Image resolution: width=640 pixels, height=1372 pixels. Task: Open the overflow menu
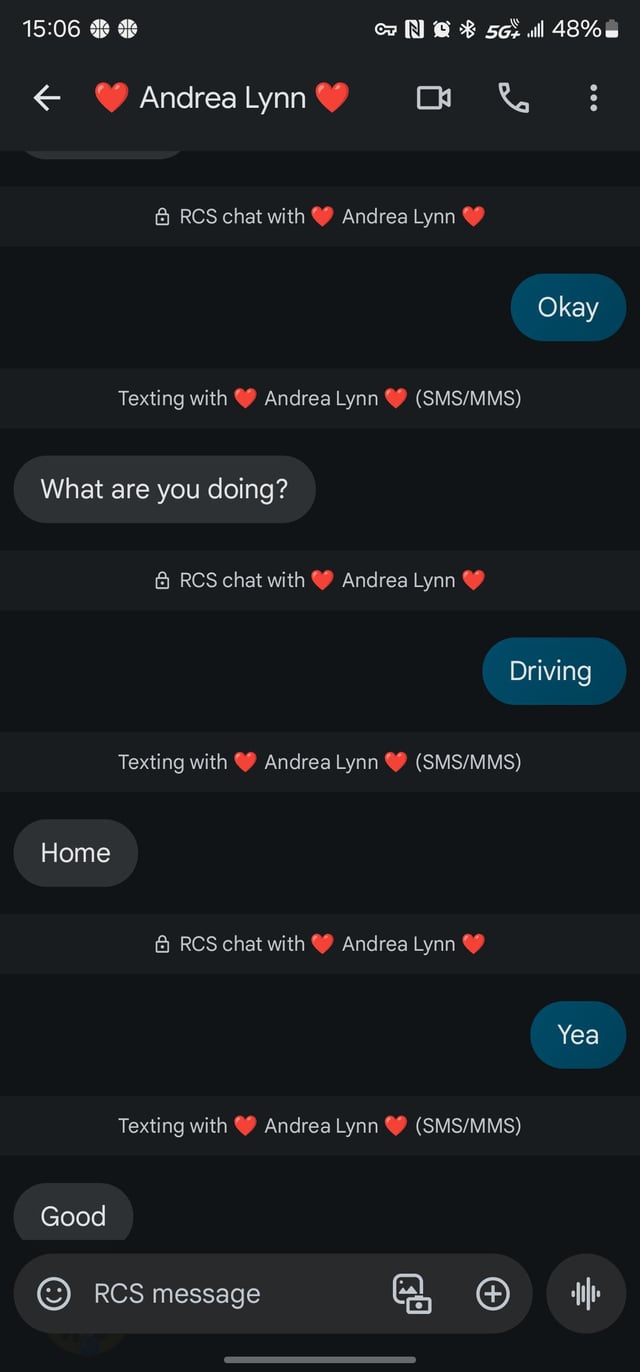pyautogui.click(x=593, y=97)
